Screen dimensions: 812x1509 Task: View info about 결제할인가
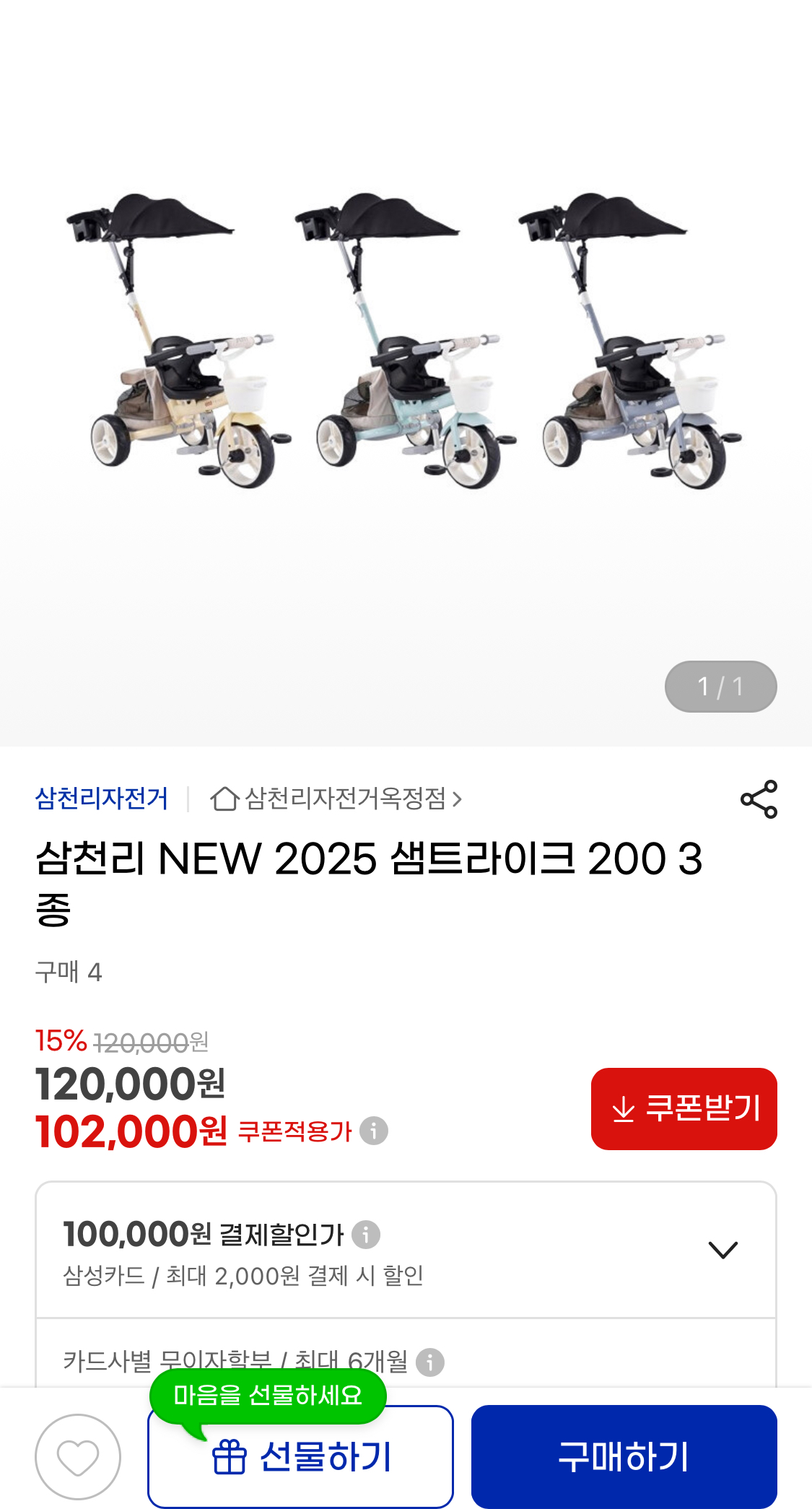point(366,1235)
